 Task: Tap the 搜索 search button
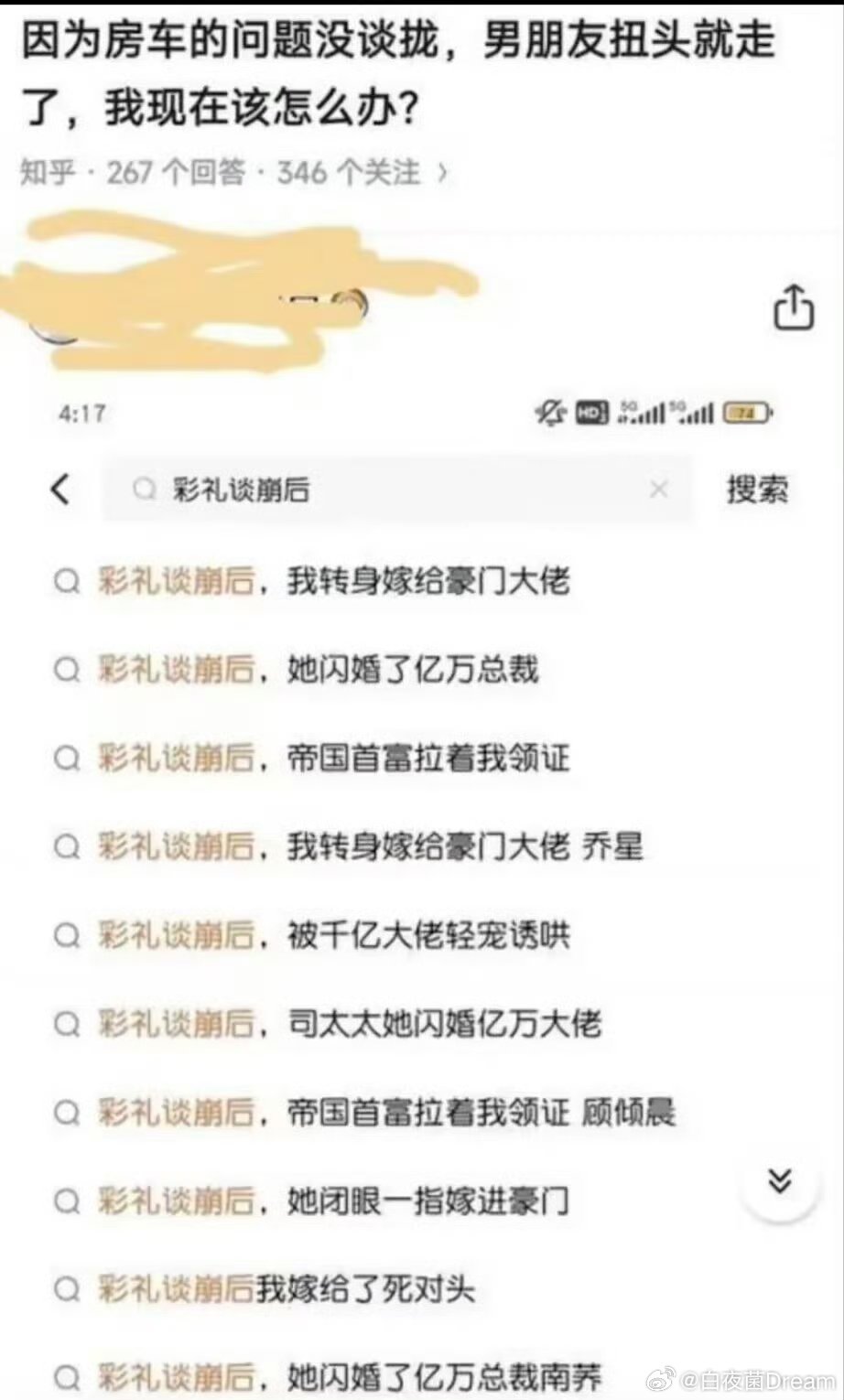760,490
